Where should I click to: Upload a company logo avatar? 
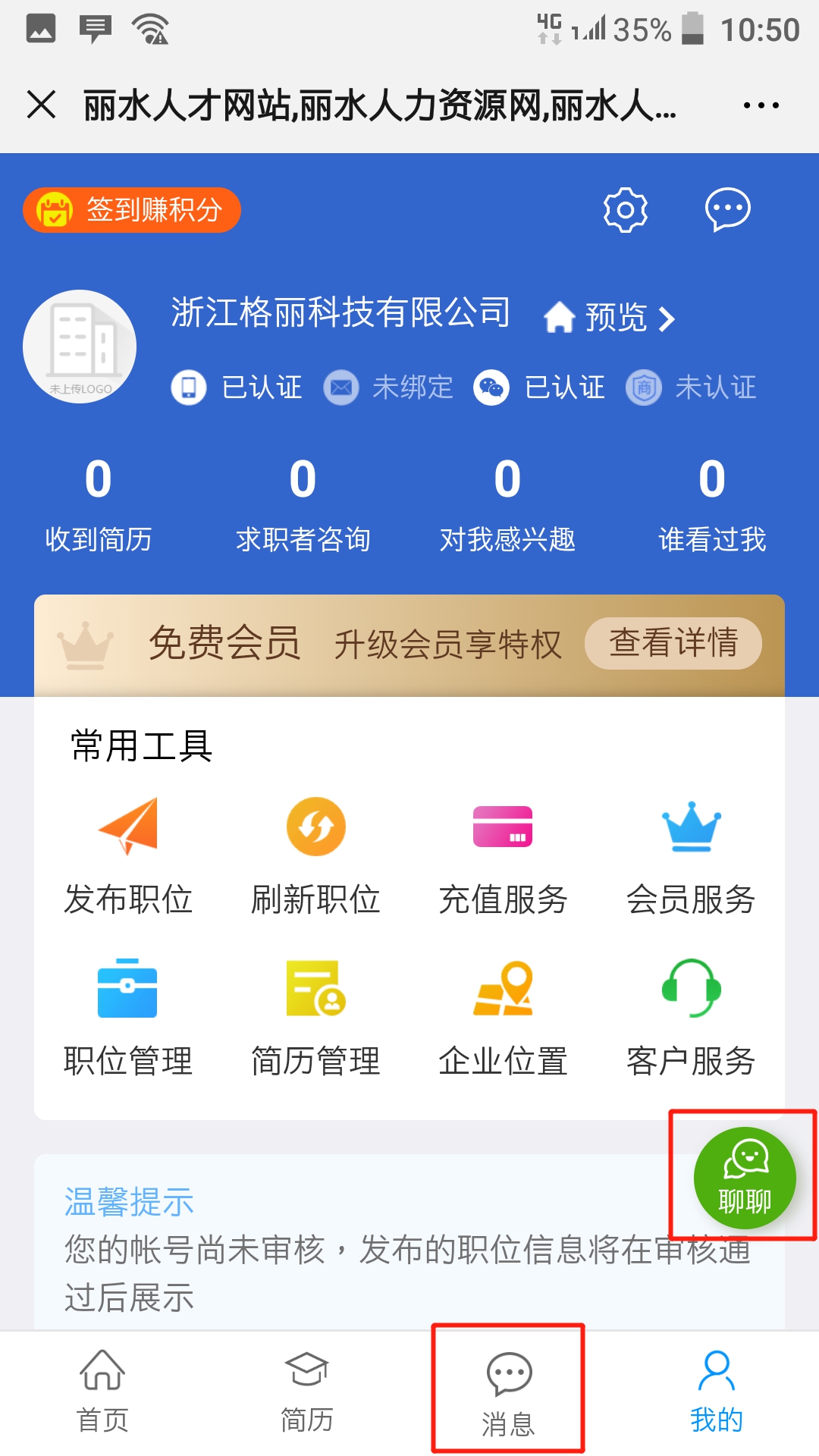tap(80, 347)
